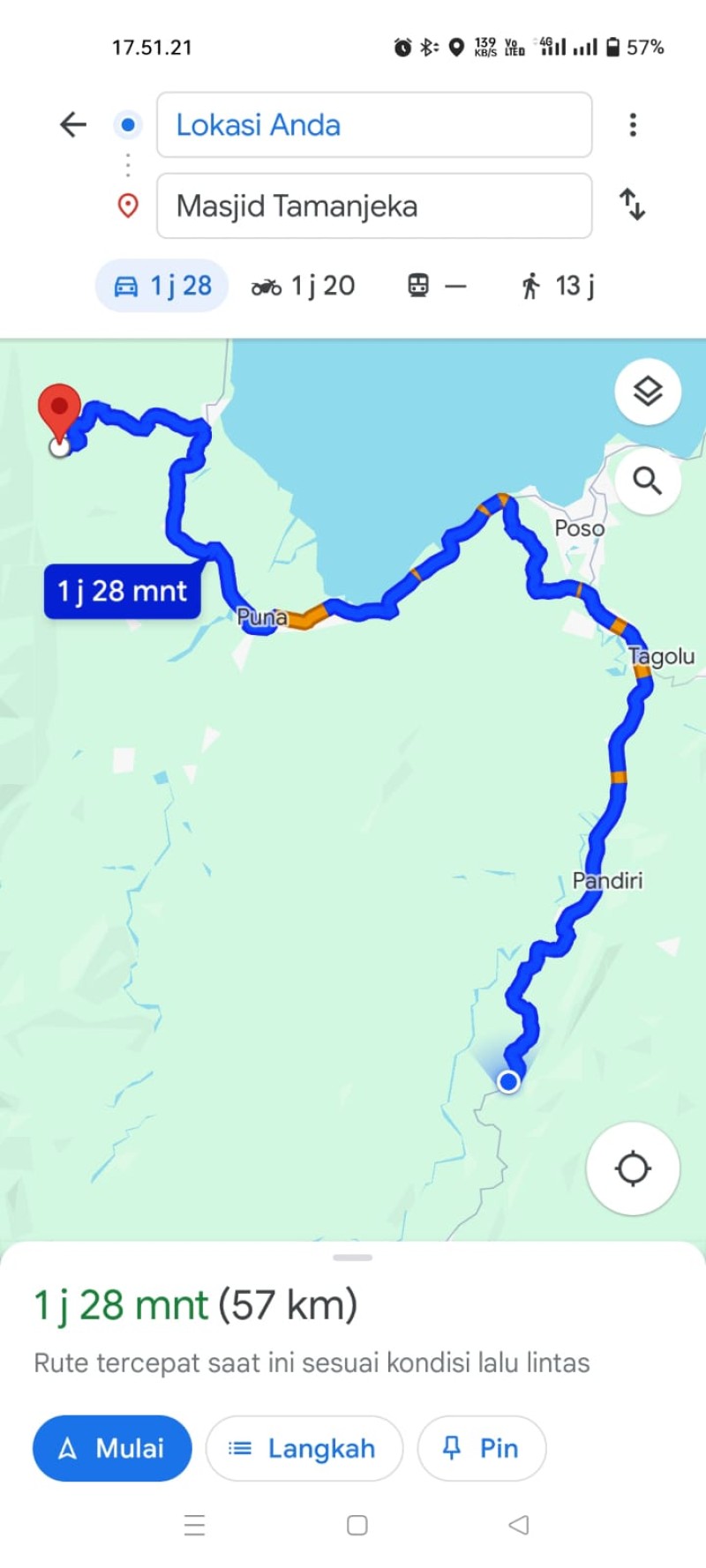Select the car travel mode, 1 j 28
The width and height of the screenshot is (706, 1568).
pos(162,286)
